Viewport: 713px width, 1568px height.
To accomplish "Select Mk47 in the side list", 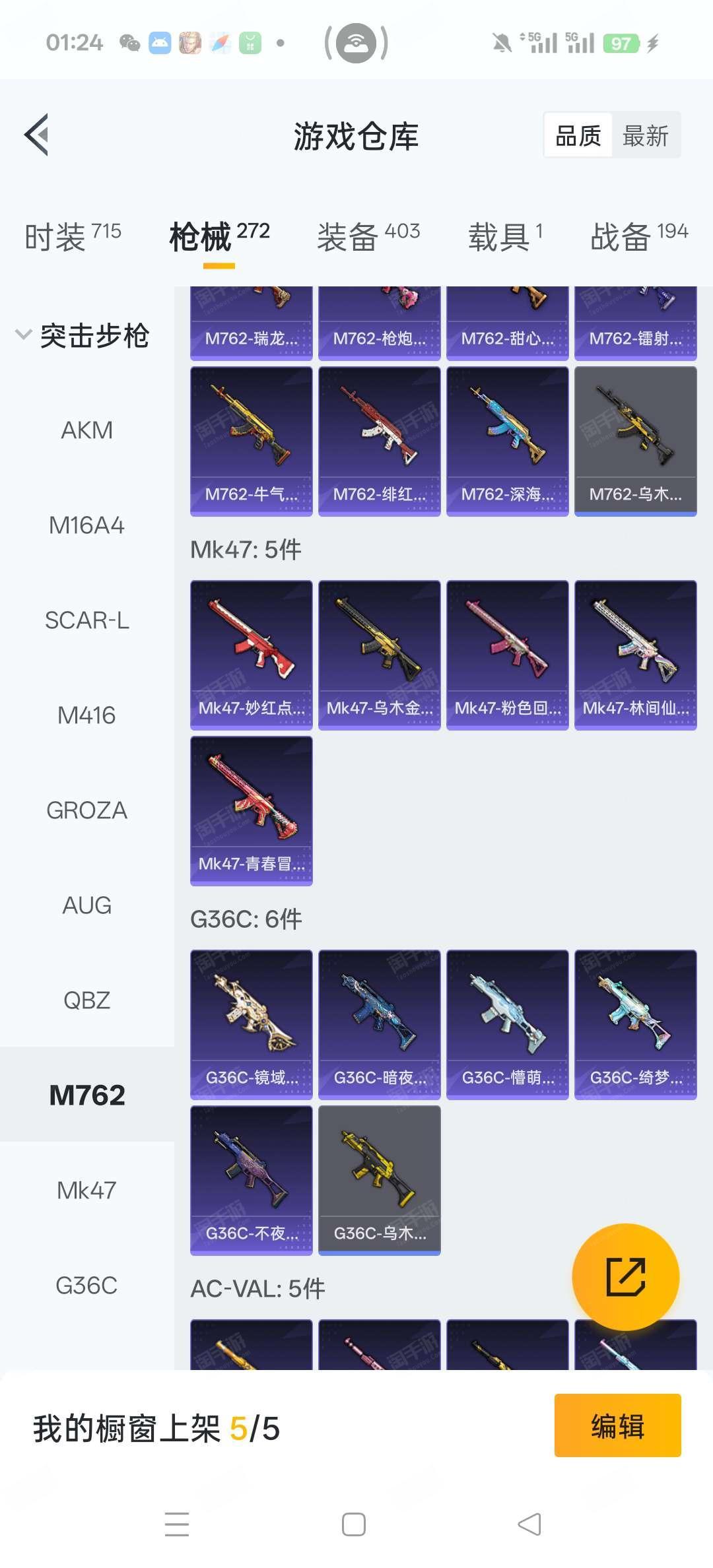I will (86, 1191).
